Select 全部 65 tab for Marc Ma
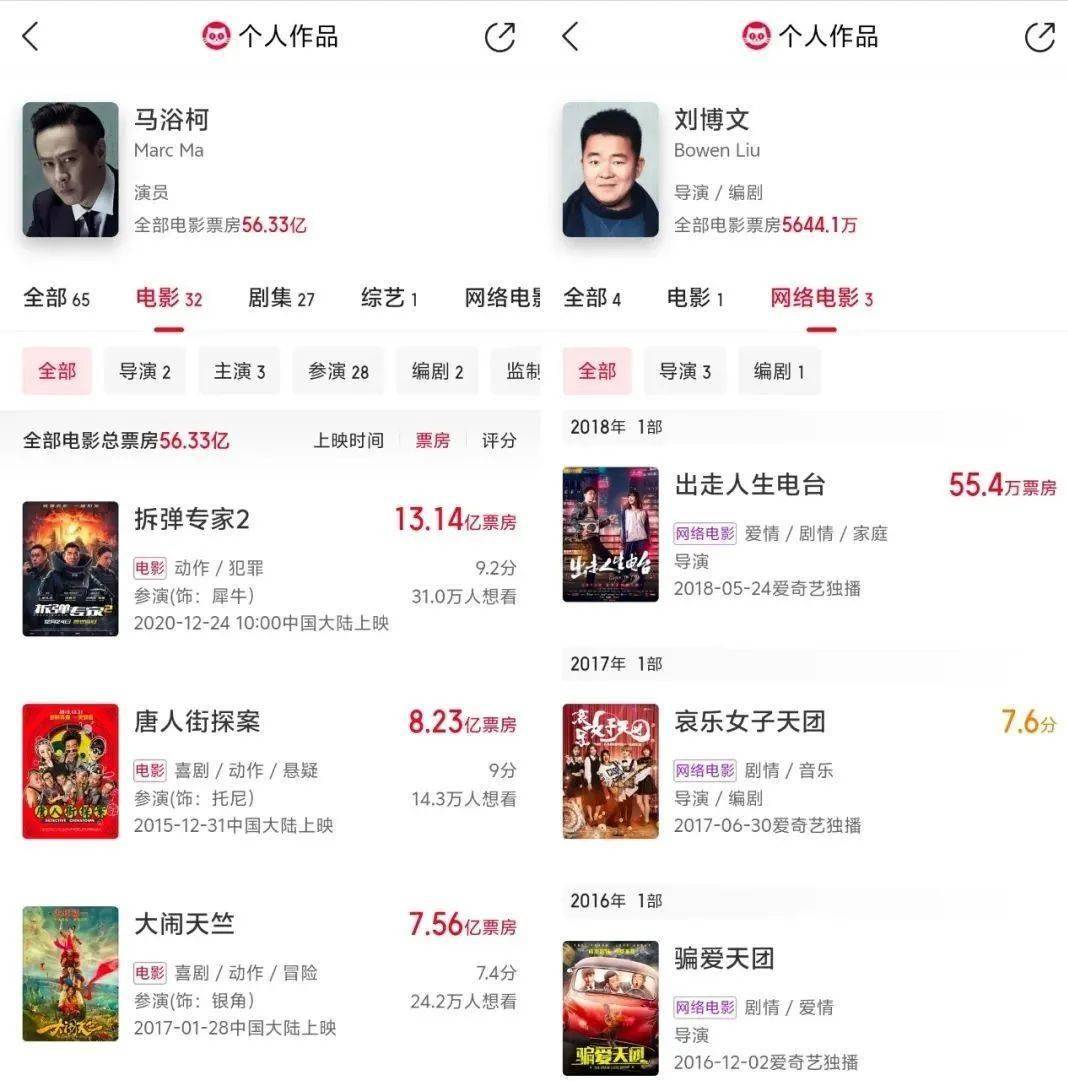The width and height of the screenshot is (1068, 1081). pos(56,298)
